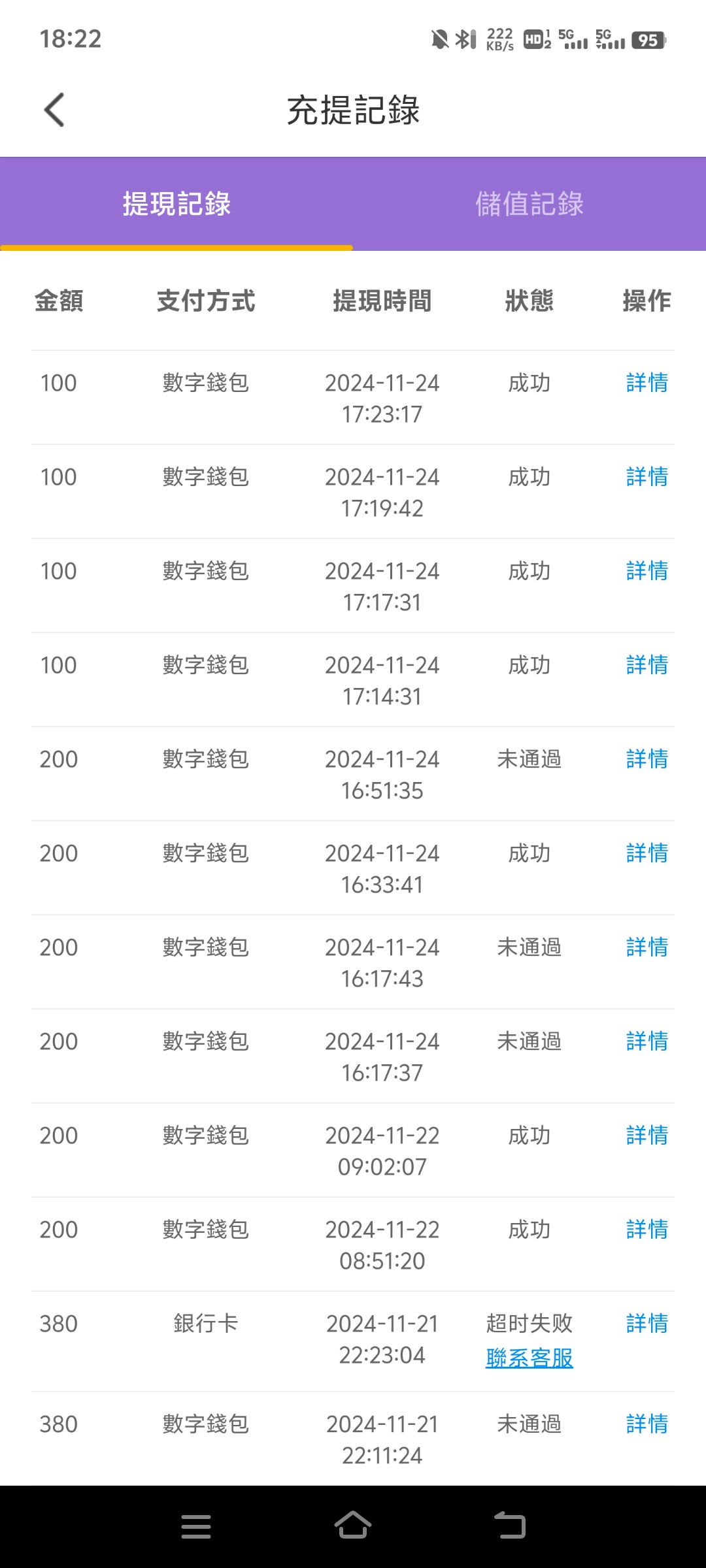
Task: Go to the system home screen
Action: click(x=353, y=1526)
